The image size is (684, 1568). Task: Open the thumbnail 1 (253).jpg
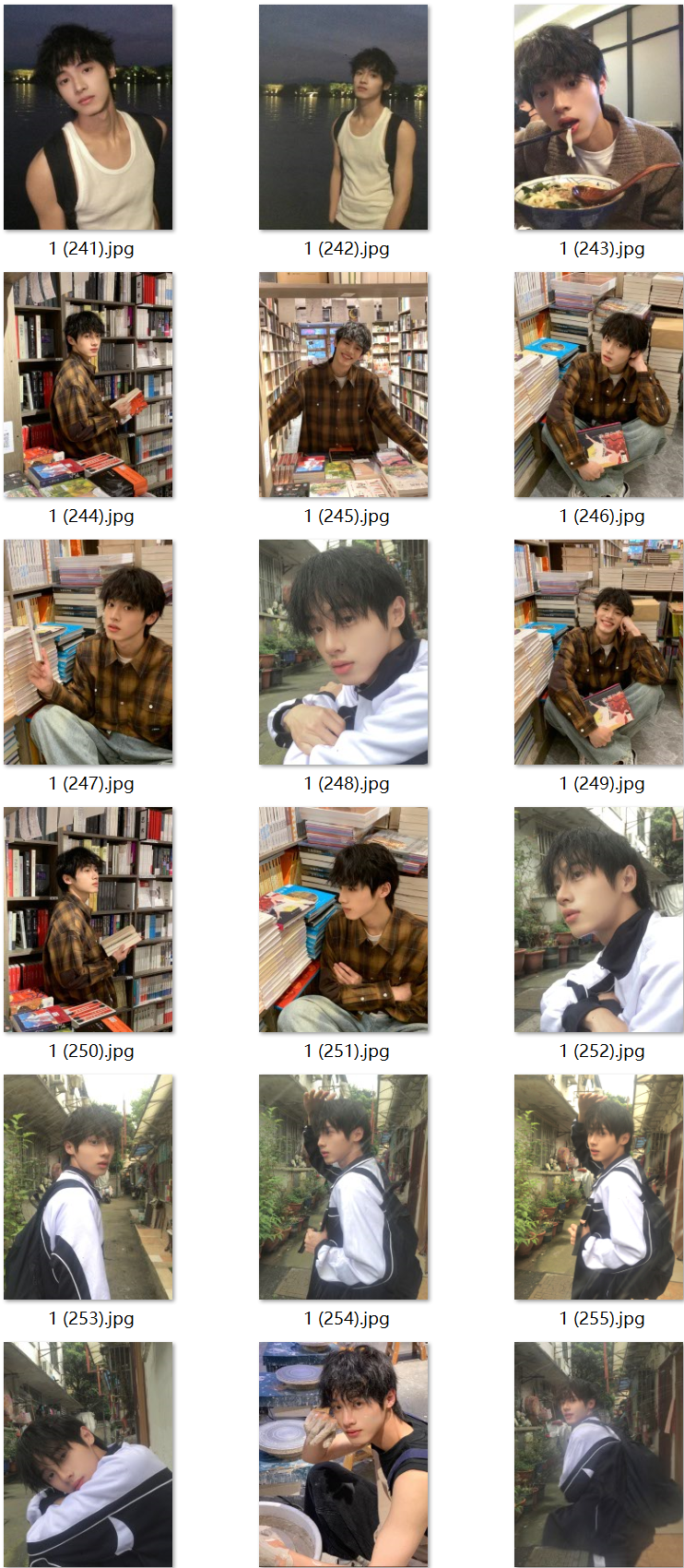tap(88, 1187)
